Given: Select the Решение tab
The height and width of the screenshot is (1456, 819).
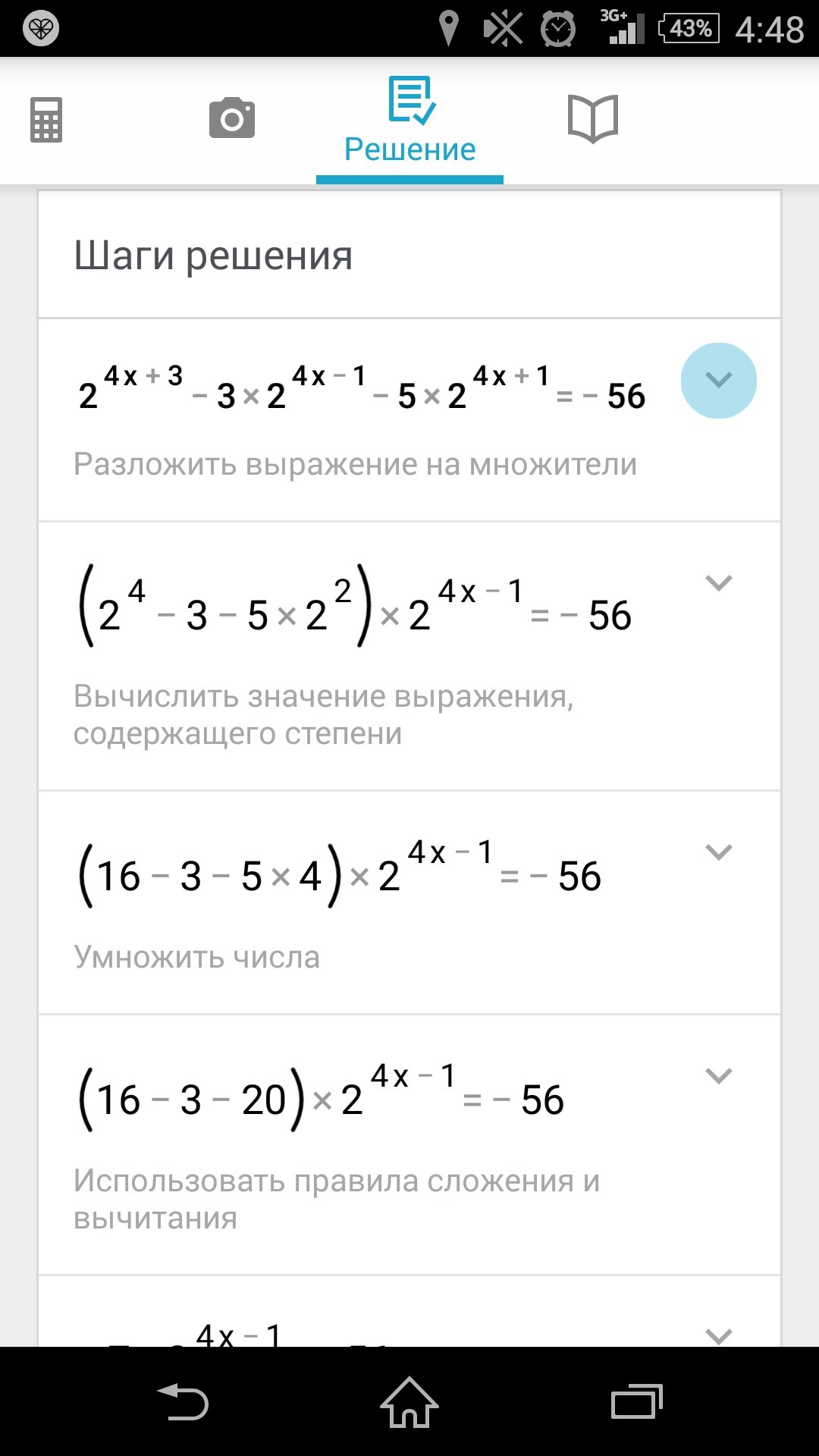Looking at the screenshot, I should click(409, 121).
